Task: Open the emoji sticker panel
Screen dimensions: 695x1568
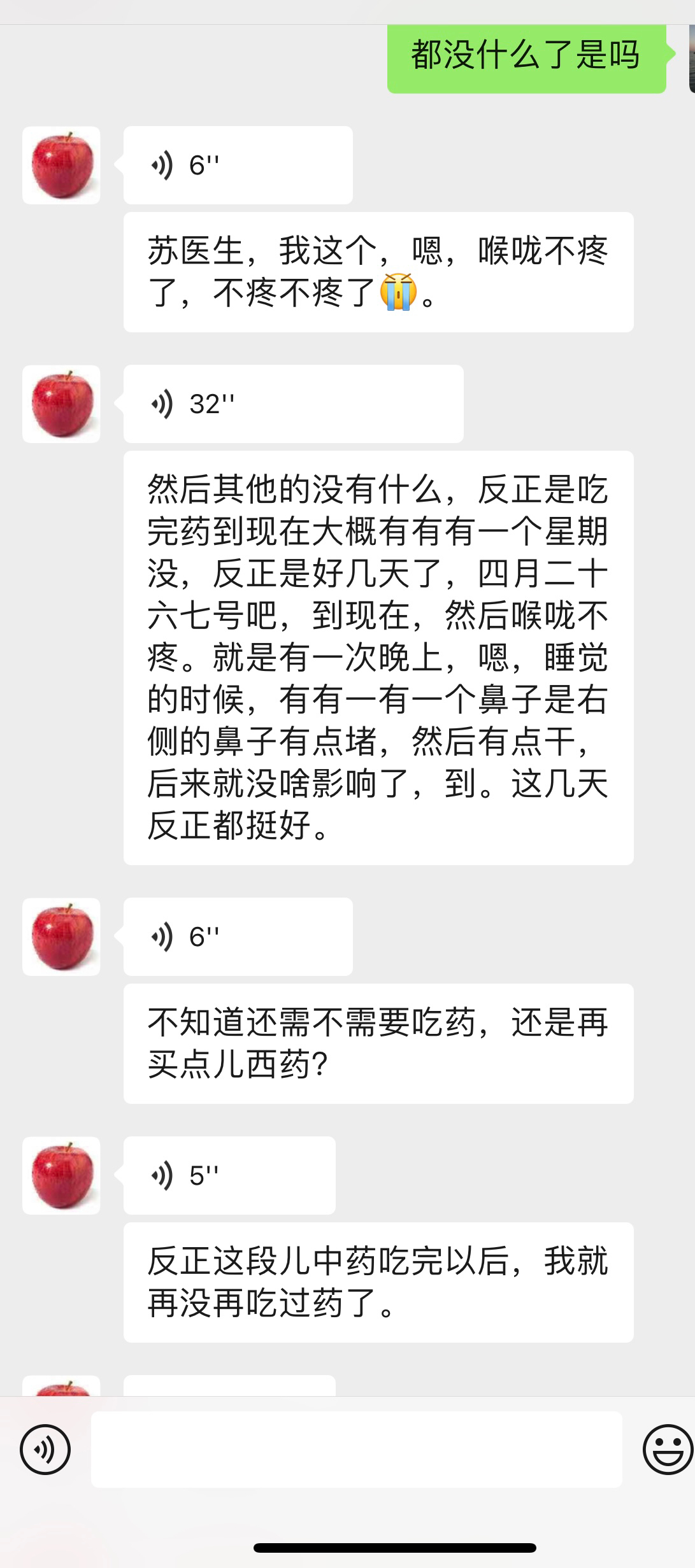Action: click(667, 1450)
